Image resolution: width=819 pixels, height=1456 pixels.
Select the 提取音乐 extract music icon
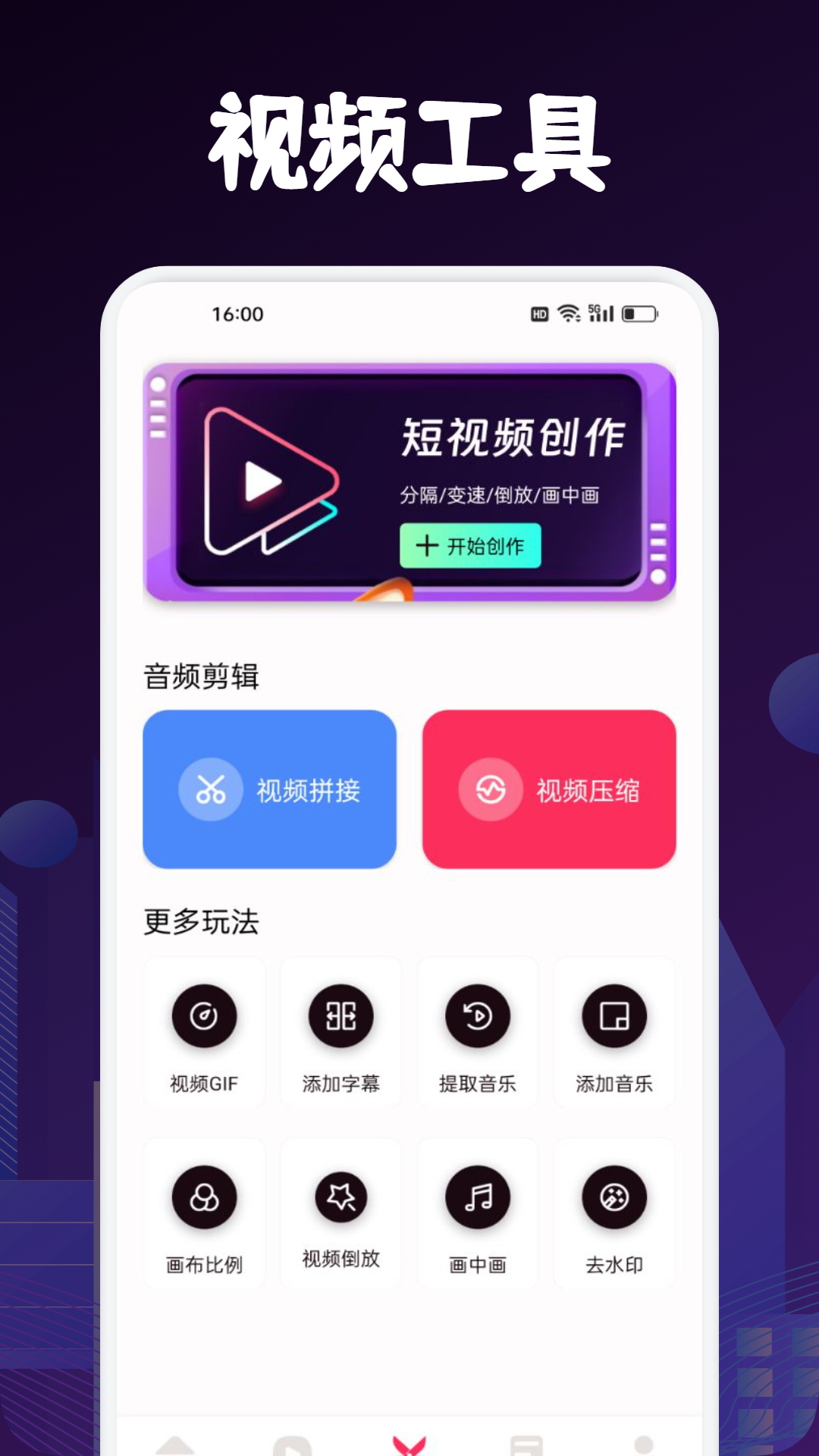click(x=477, y=1016)
